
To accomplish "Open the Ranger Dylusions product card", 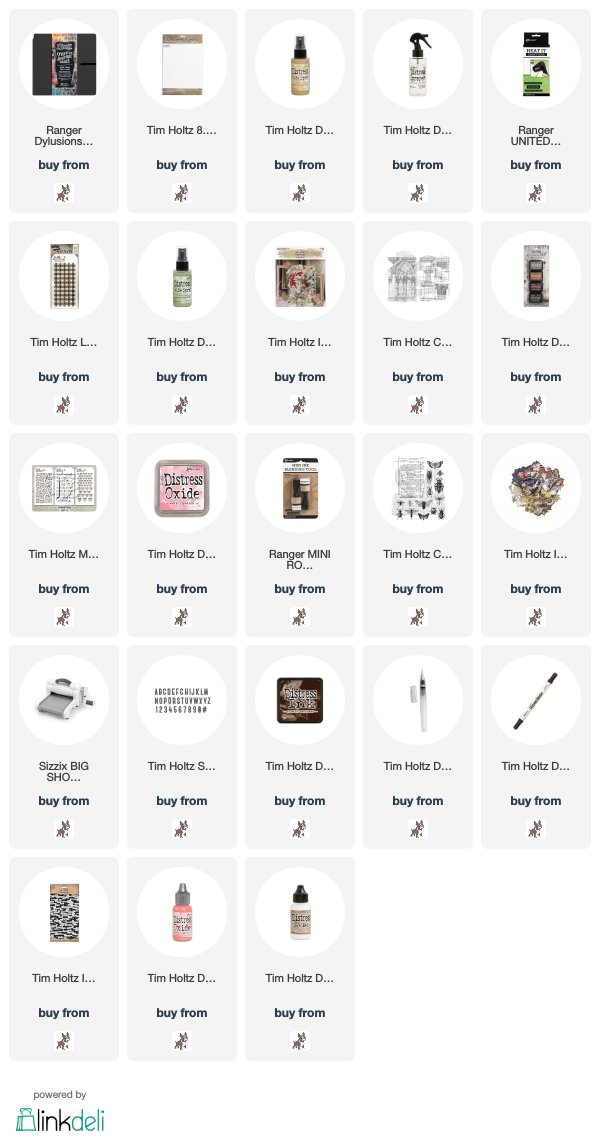I will pos(64,111).
